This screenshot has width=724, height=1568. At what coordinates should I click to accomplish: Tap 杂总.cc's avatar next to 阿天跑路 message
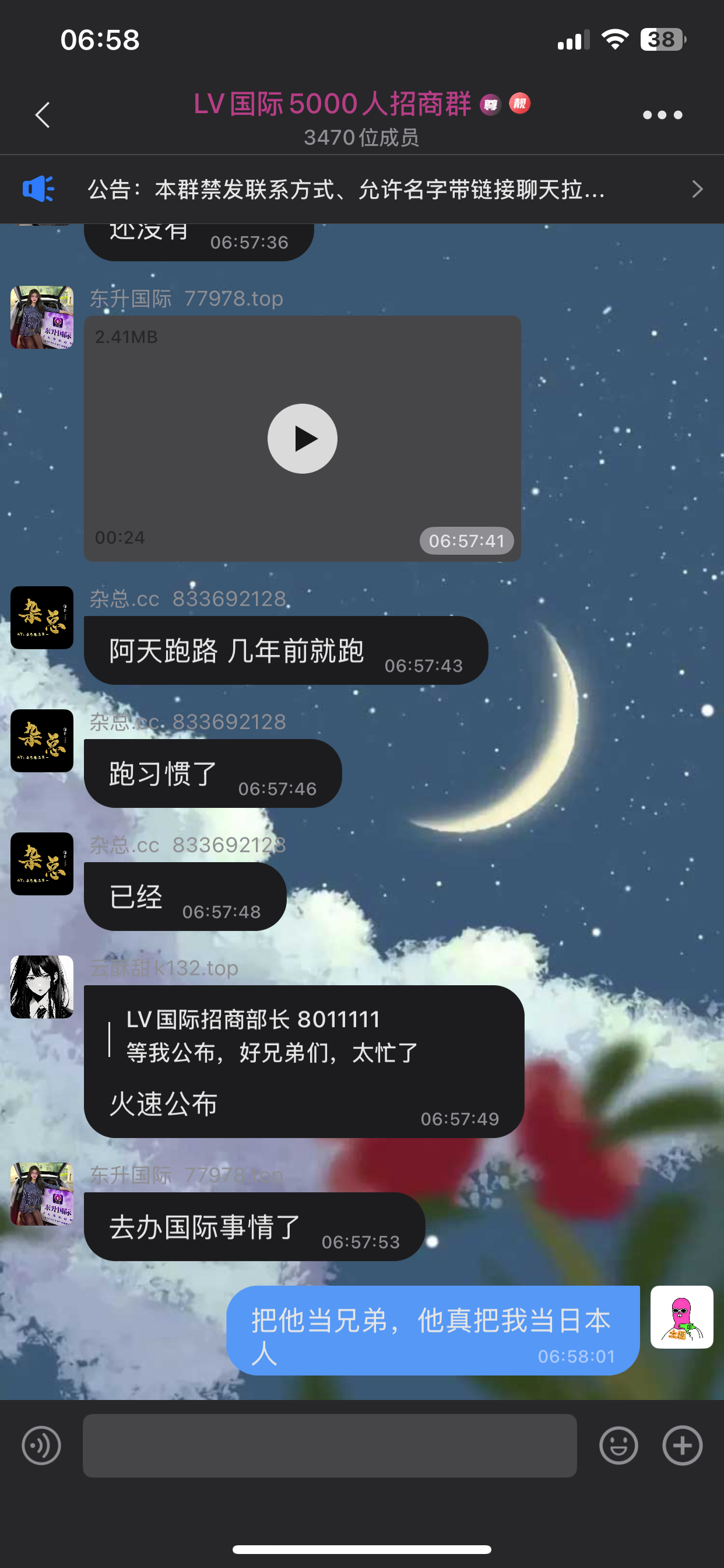coord(42,617)
